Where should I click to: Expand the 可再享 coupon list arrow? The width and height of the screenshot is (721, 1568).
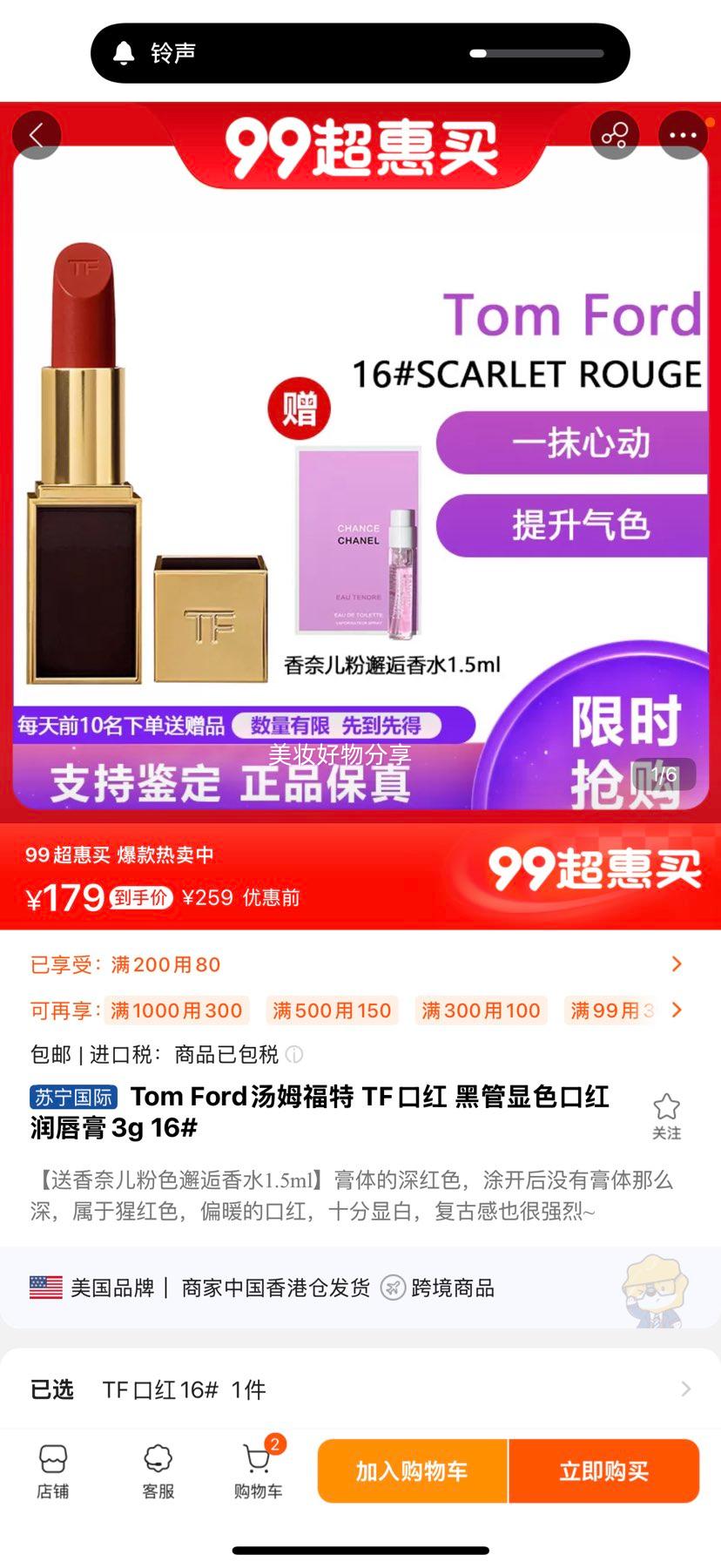pos(677,1010)
